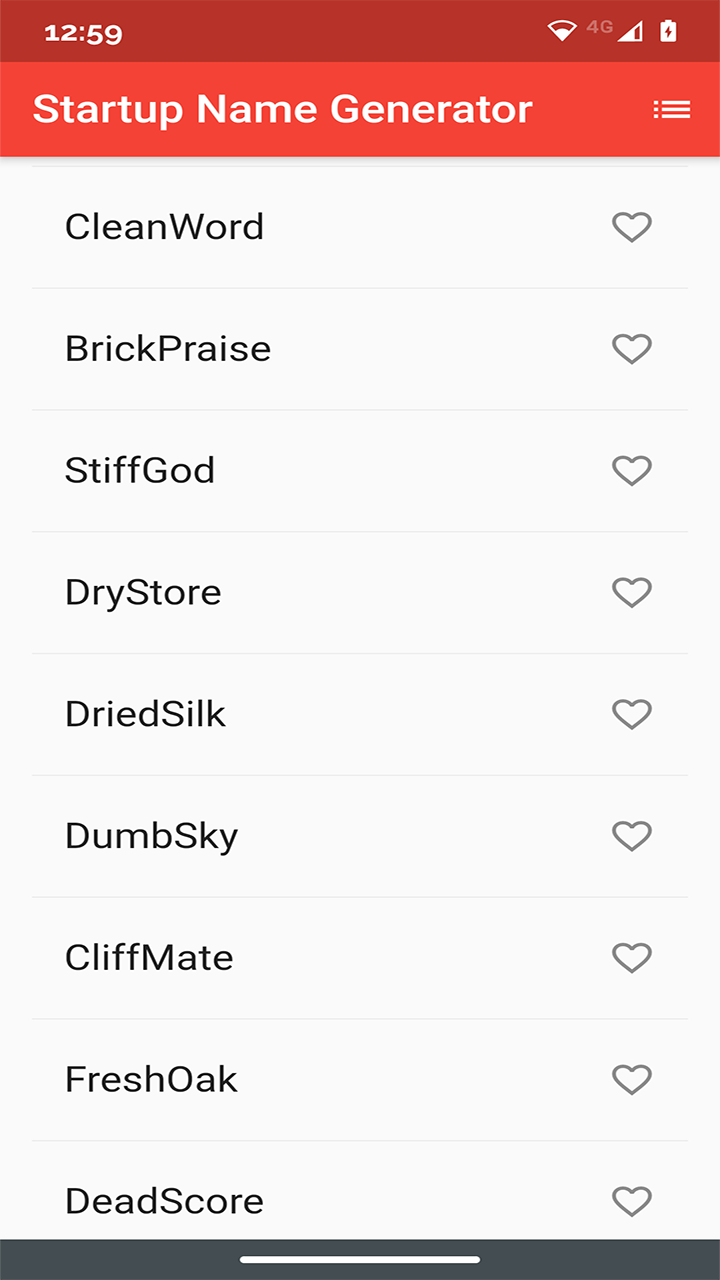Toggle the heart beside DumbSky
The height and width of the screenshot is (1280, 720).
point(632,836)
